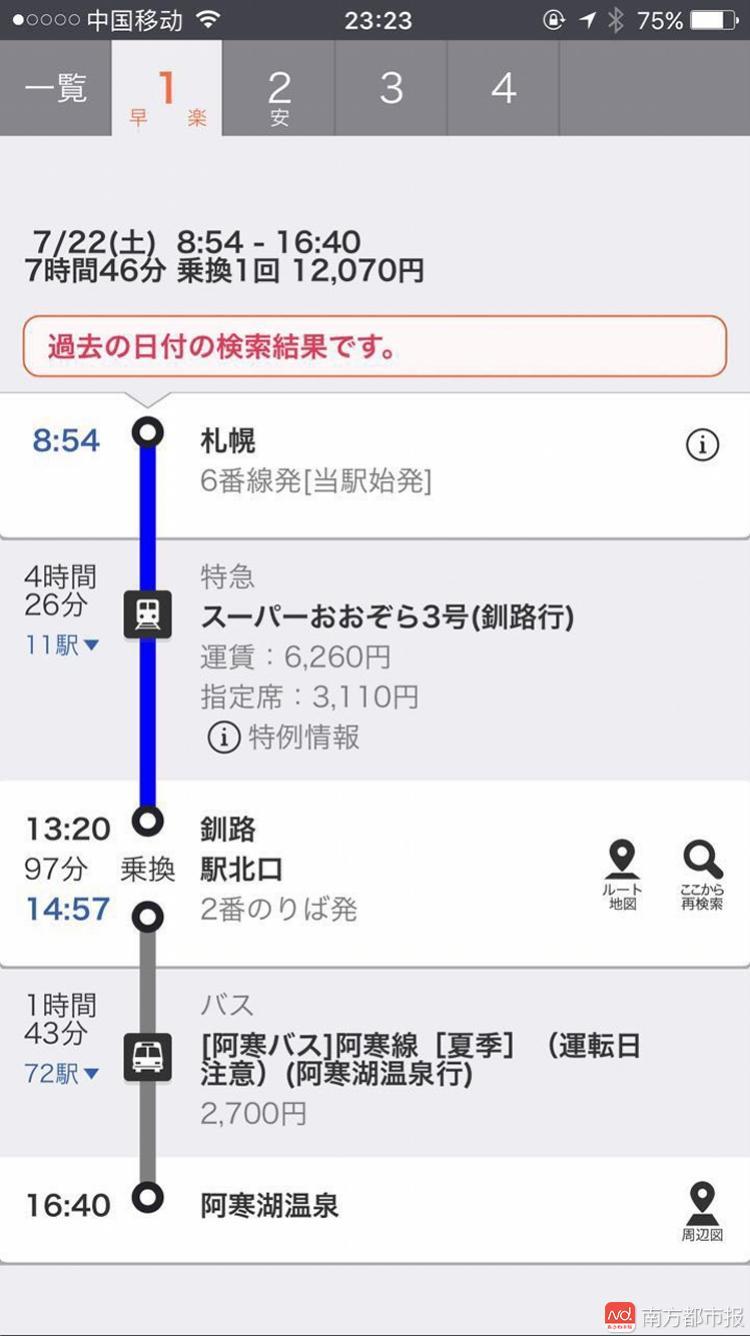
Task: Open ルート地図 at 釧路
Action: 622,874
